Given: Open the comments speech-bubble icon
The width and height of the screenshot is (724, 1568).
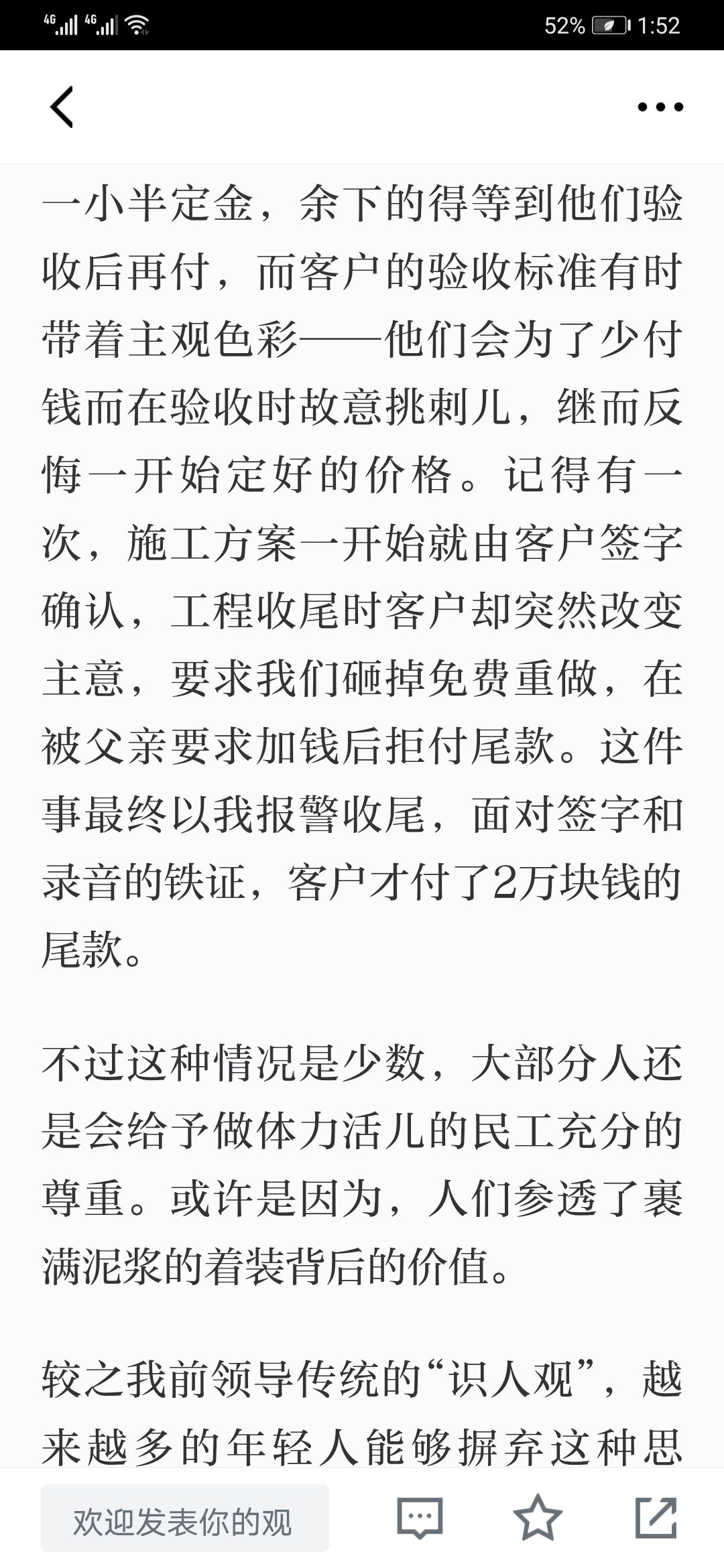Looking at the screenshot, I should 420,1518.
